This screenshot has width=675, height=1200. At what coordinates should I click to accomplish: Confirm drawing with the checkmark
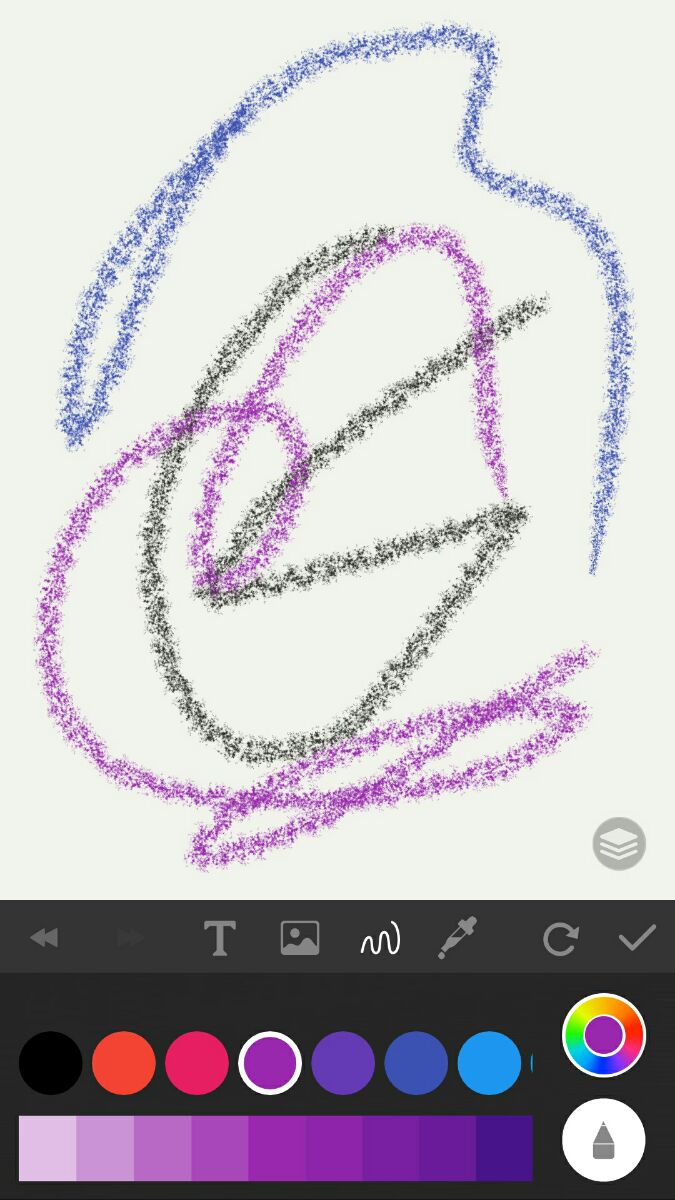click(637, 938)
